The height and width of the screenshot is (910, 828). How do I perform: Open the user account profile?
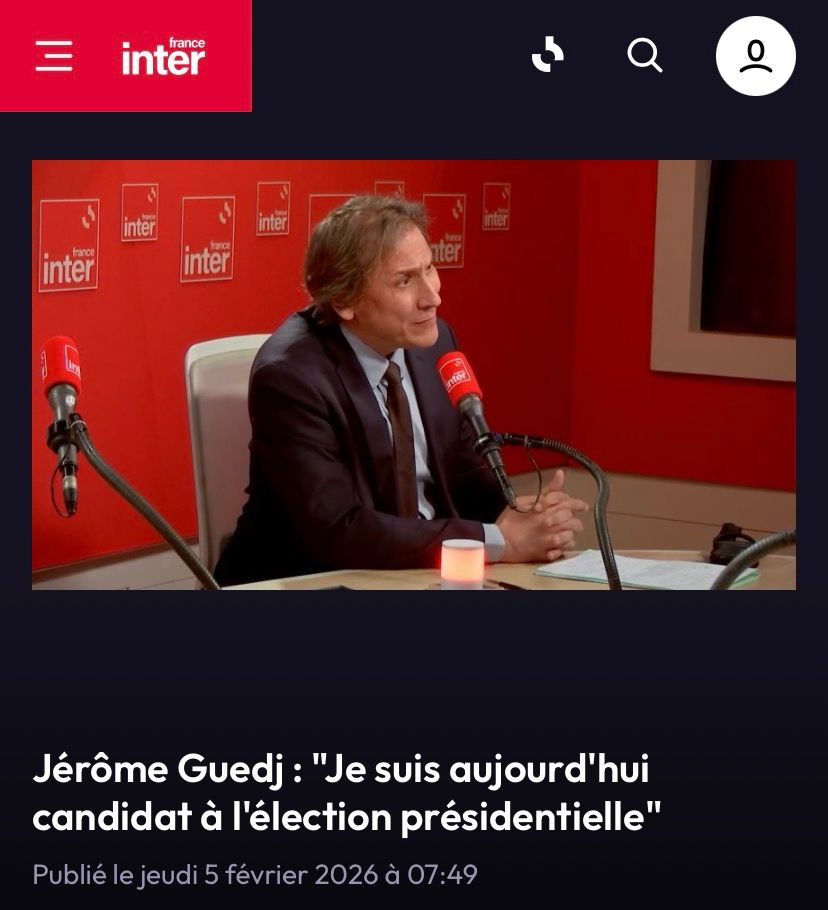[755, 56]
